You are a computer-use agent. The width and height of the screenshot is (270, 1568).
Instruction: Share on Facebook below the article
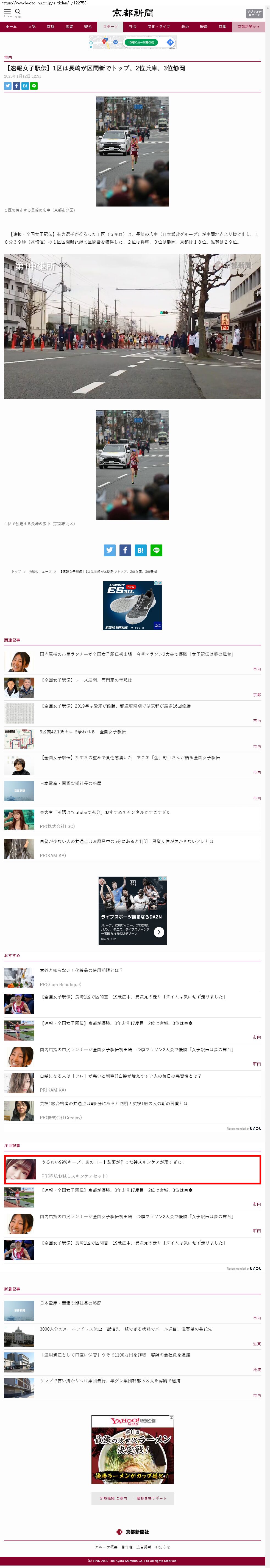point(125,550)
